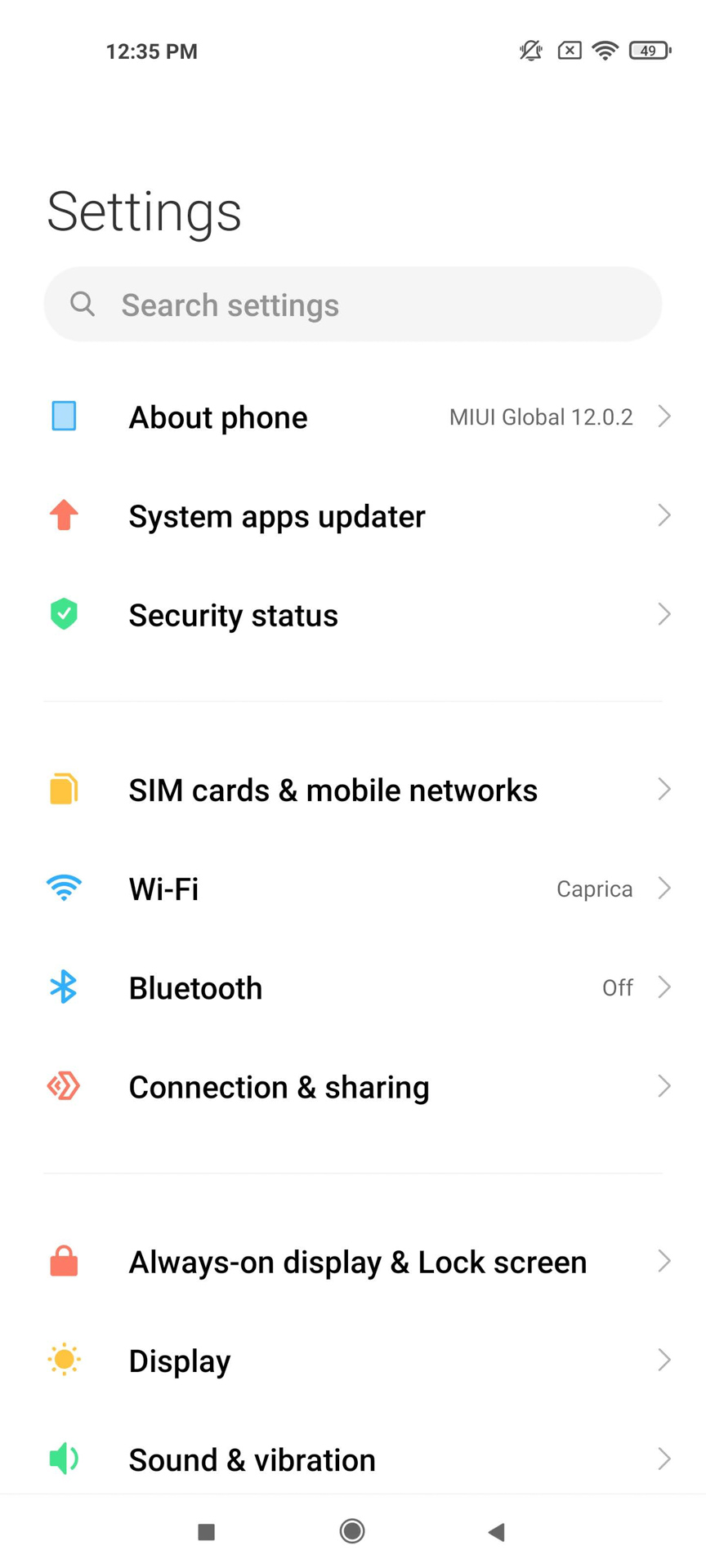Viewport: 706px width, 1568px height.
Task: Open System apps updater
Action: [x=353, y=516]
